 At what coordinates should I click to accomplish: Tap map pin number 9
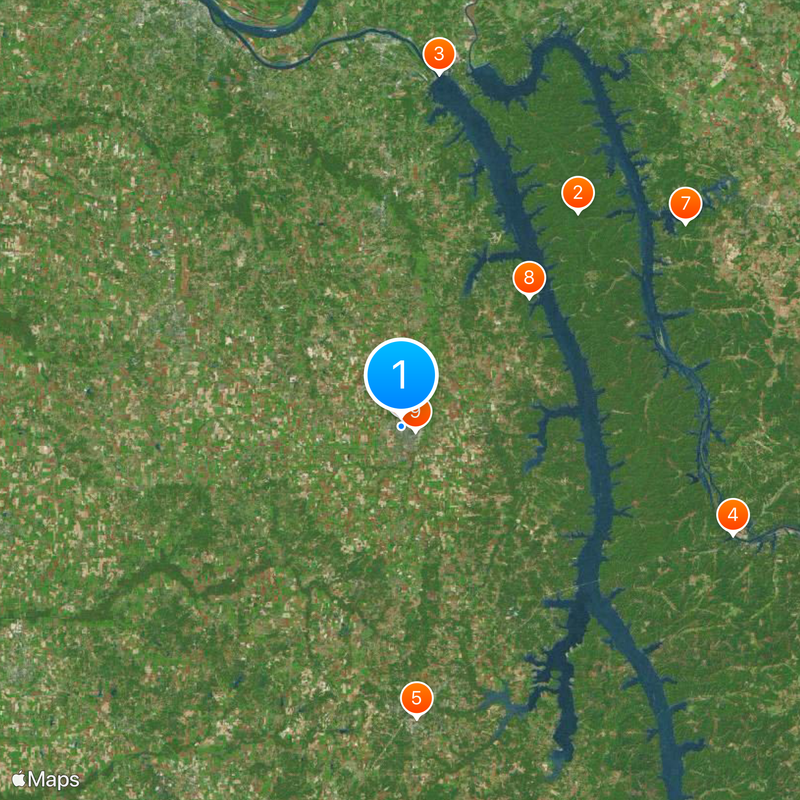pos(420,413)
